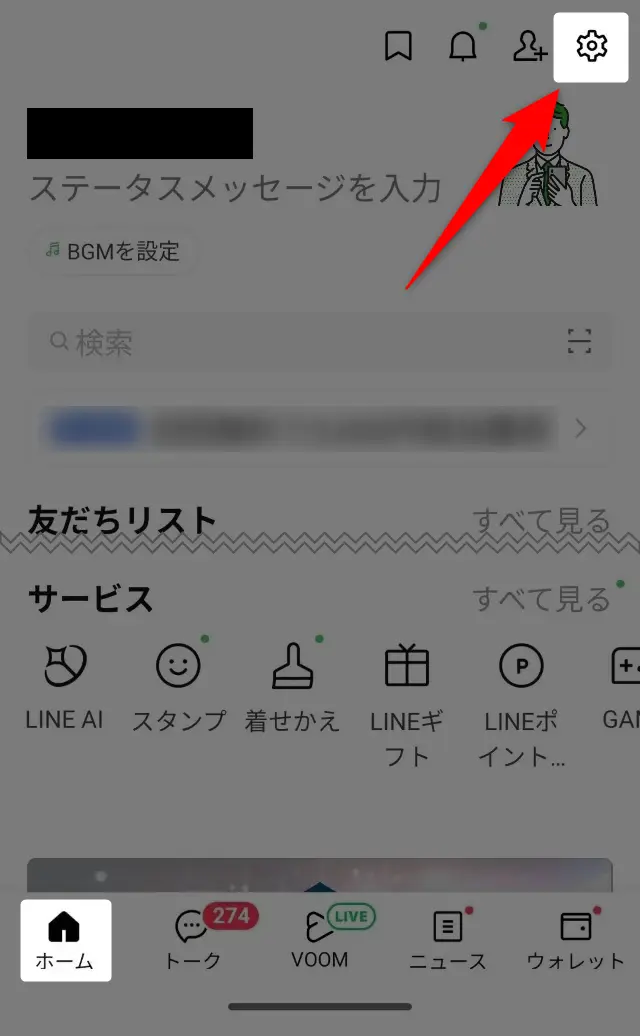640x1036 pixels.
Task: Open the LINE AI service
Action: pyautogui.click(x=65, y=687)
